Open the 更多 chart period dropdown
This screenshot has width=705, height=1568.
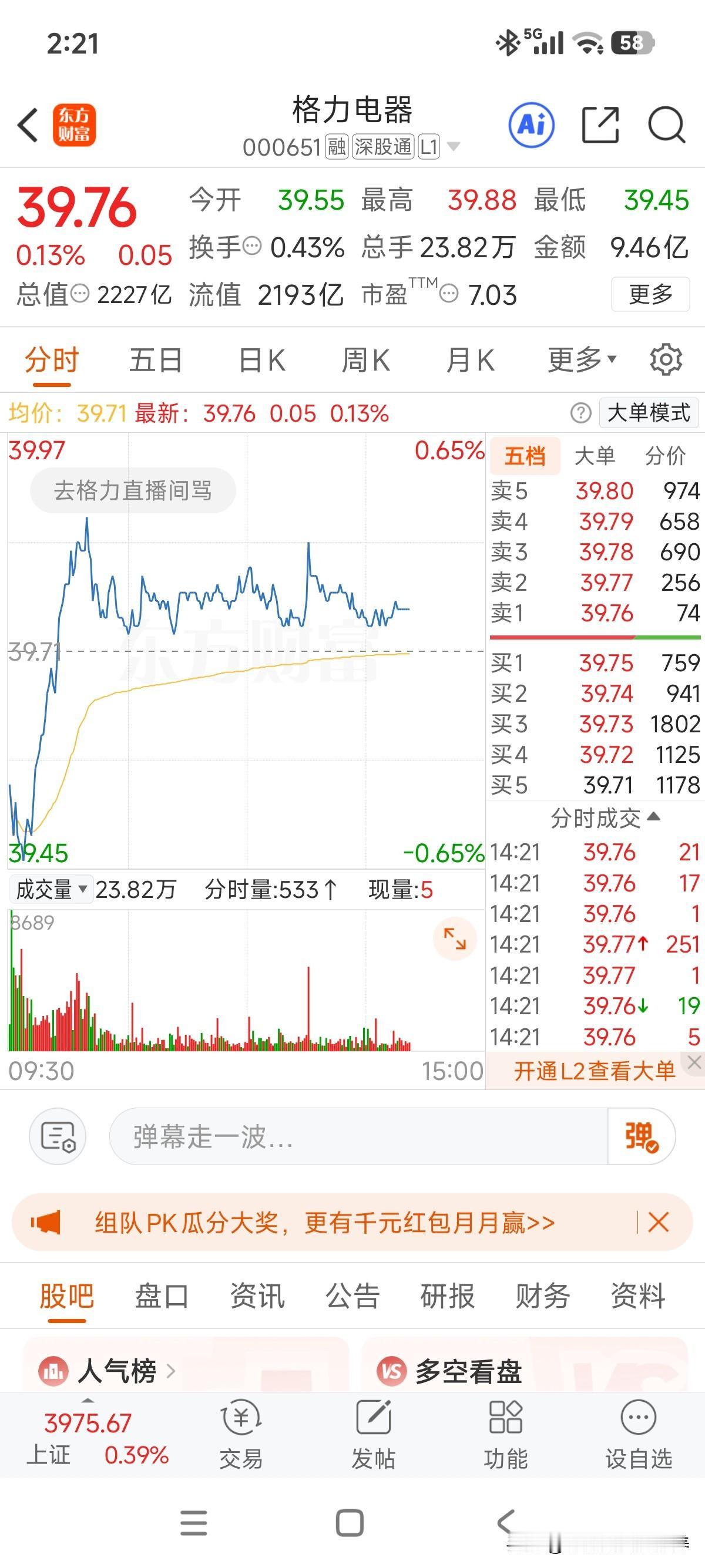(580, 360)
